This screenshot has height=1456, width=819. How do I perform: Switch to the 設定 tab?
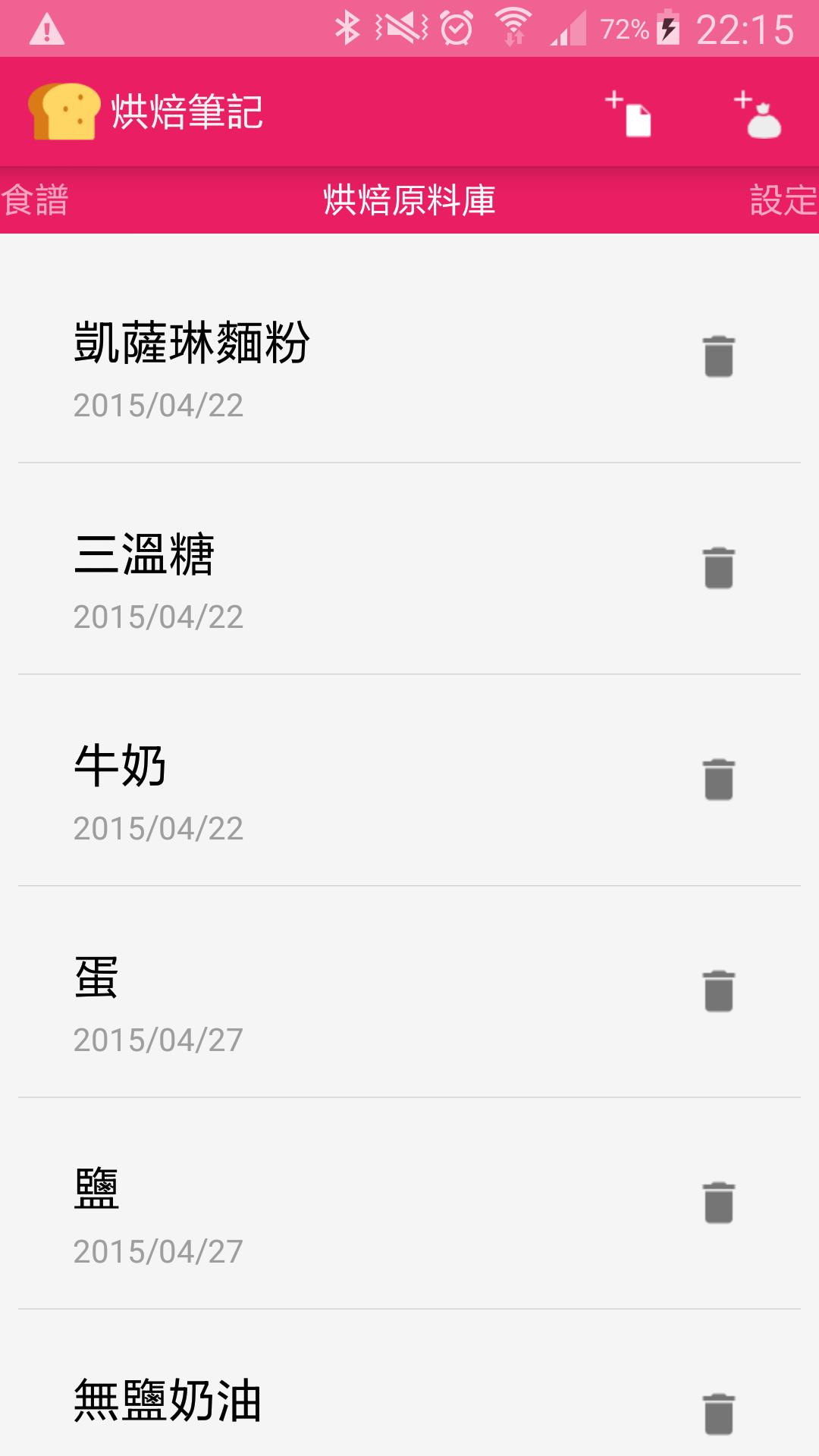click(x=783, y=200)
